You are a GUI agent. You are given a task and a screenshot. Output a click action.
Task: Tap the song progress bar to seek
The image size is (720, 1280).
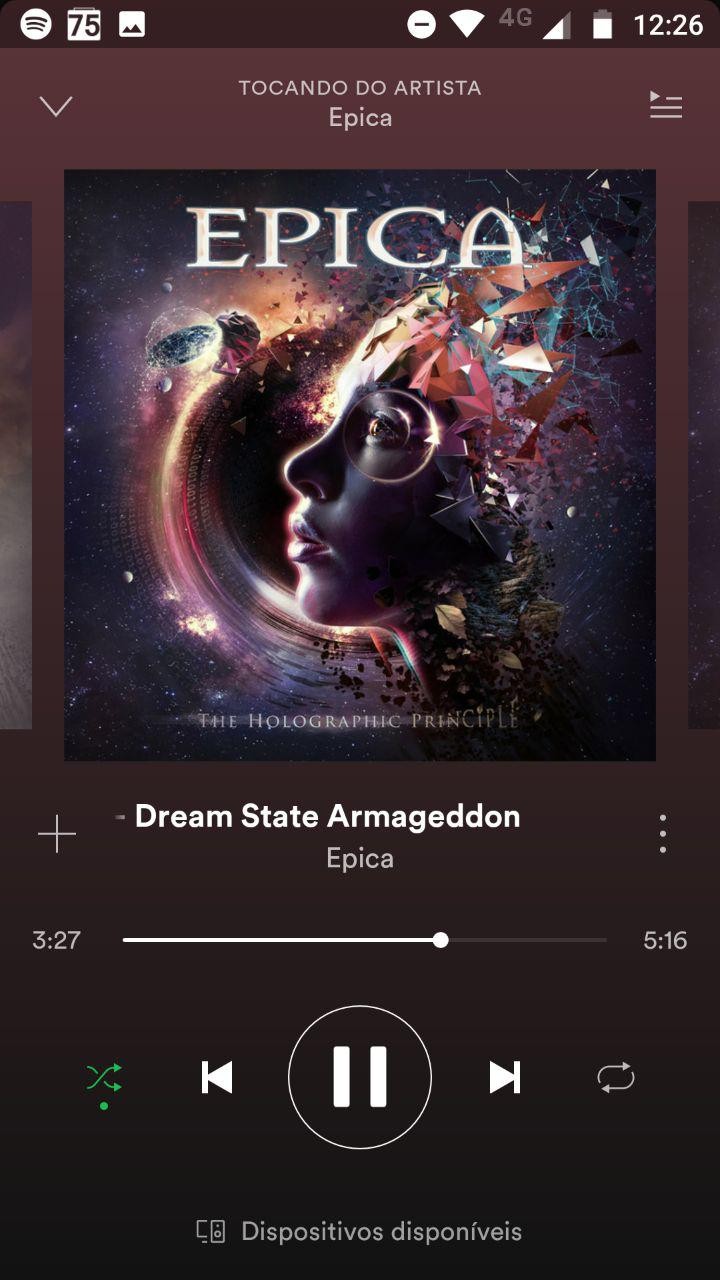[x=365, y=940]
